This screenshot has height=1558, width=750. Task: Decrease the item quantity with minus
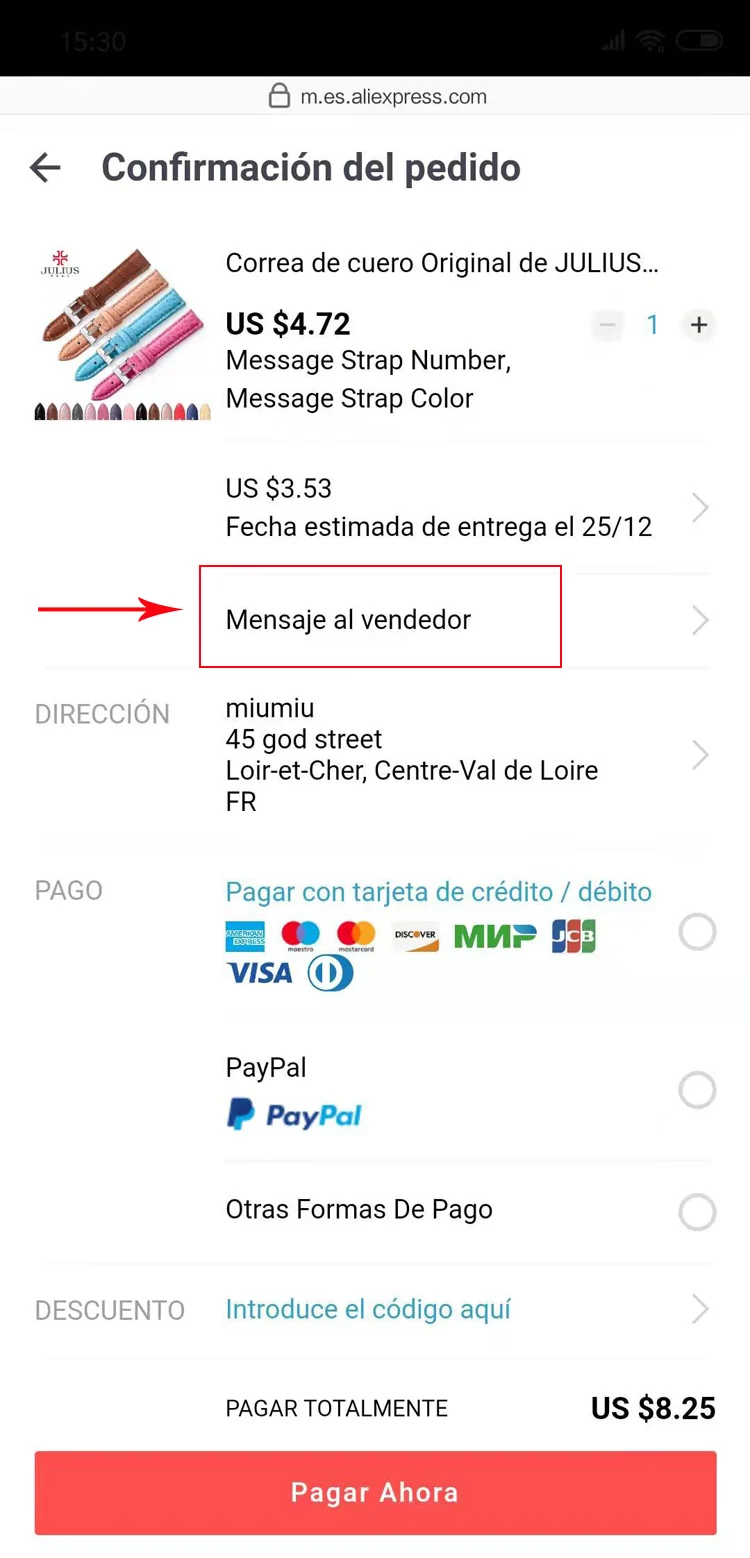point(607,325)
